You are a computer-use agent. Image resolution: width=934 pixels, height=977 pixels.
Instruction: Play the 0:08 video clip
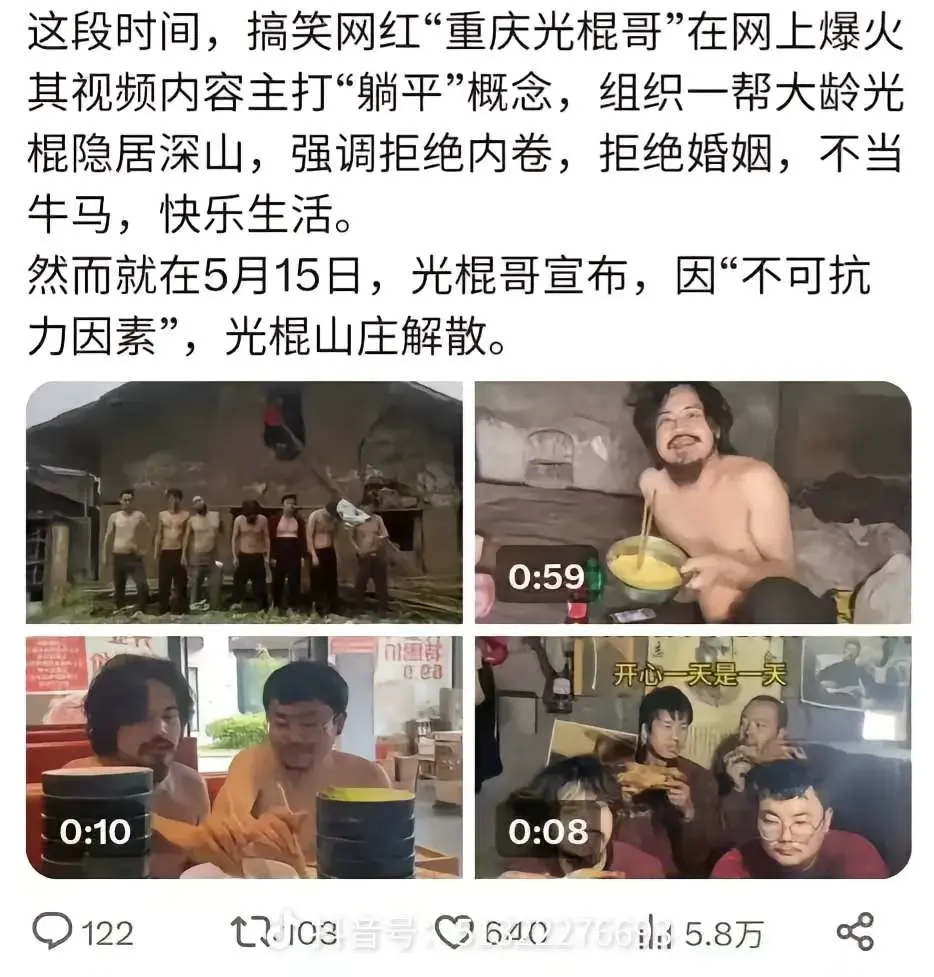tap(692, 757)
